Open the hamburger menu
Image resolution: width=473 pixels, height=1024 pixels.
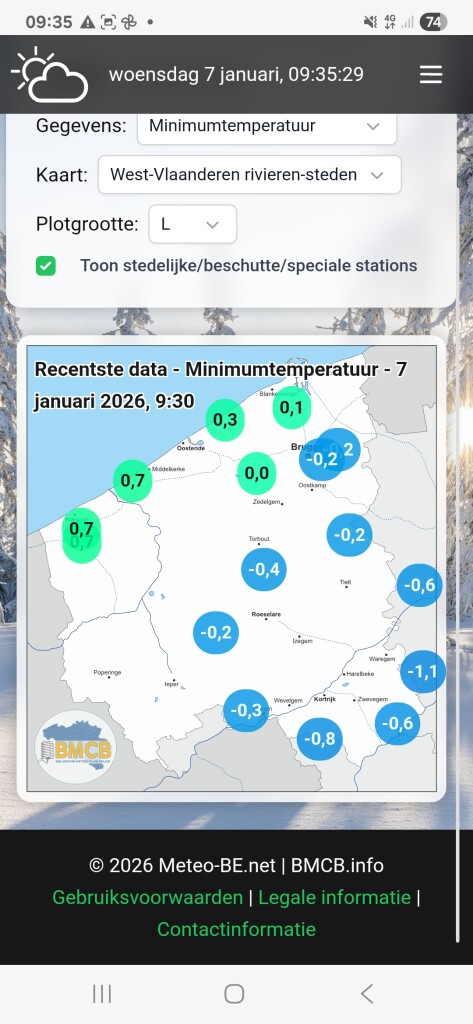point(431,74)
